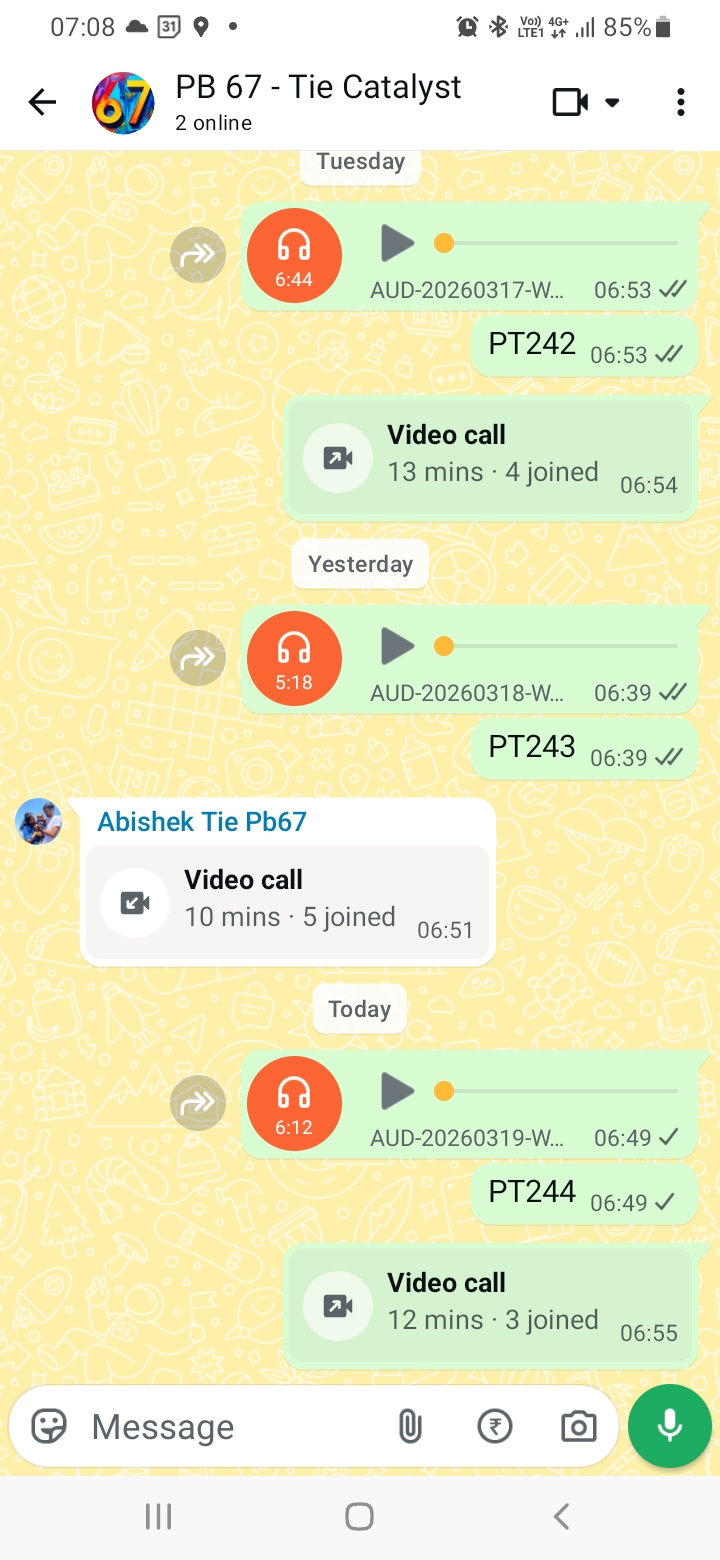Open the camera from message bar
Image resolution: width=720 pixels, height=1560 pixels.
point(578,1426)
